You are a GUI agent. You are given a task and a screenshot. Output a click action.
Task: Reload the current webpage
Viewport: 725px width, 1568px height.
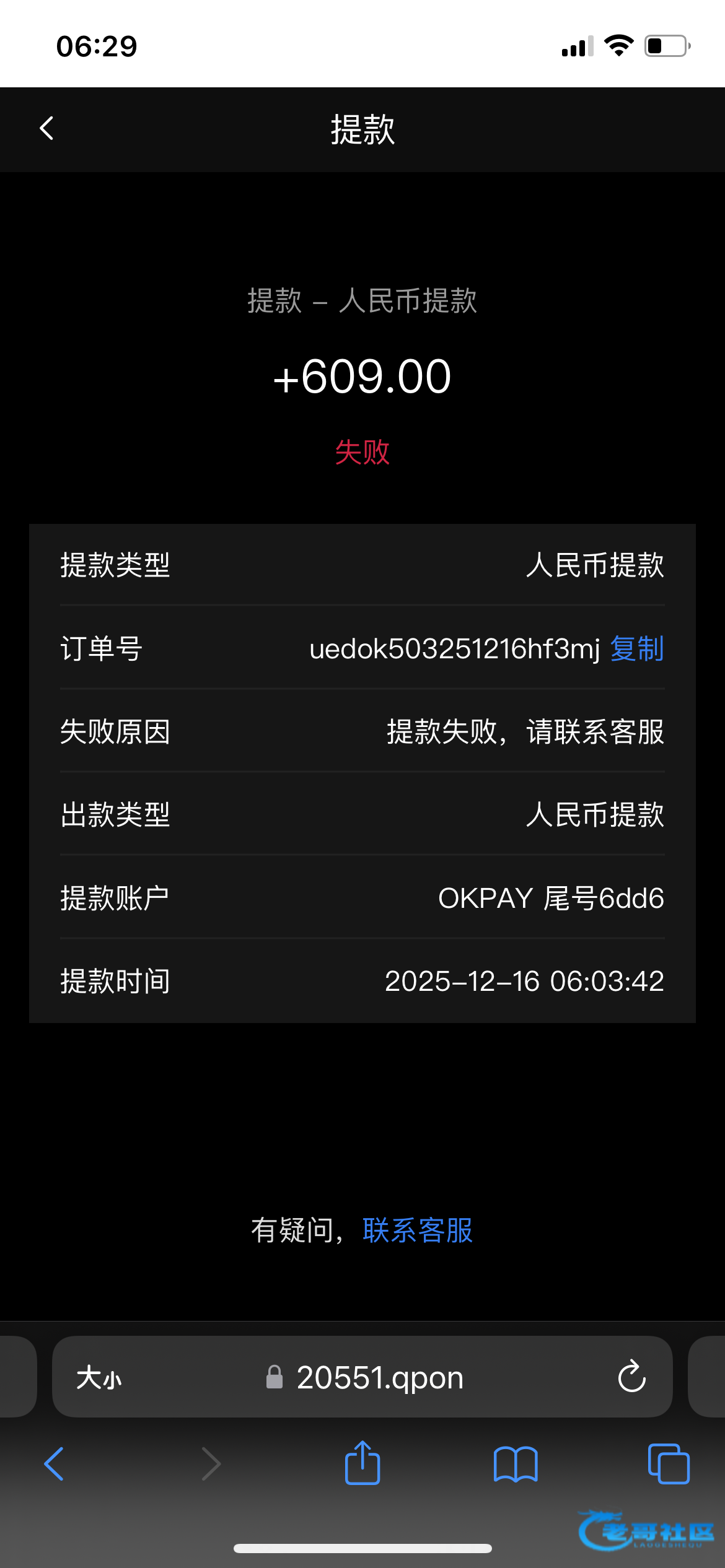tap(631, 1377)
